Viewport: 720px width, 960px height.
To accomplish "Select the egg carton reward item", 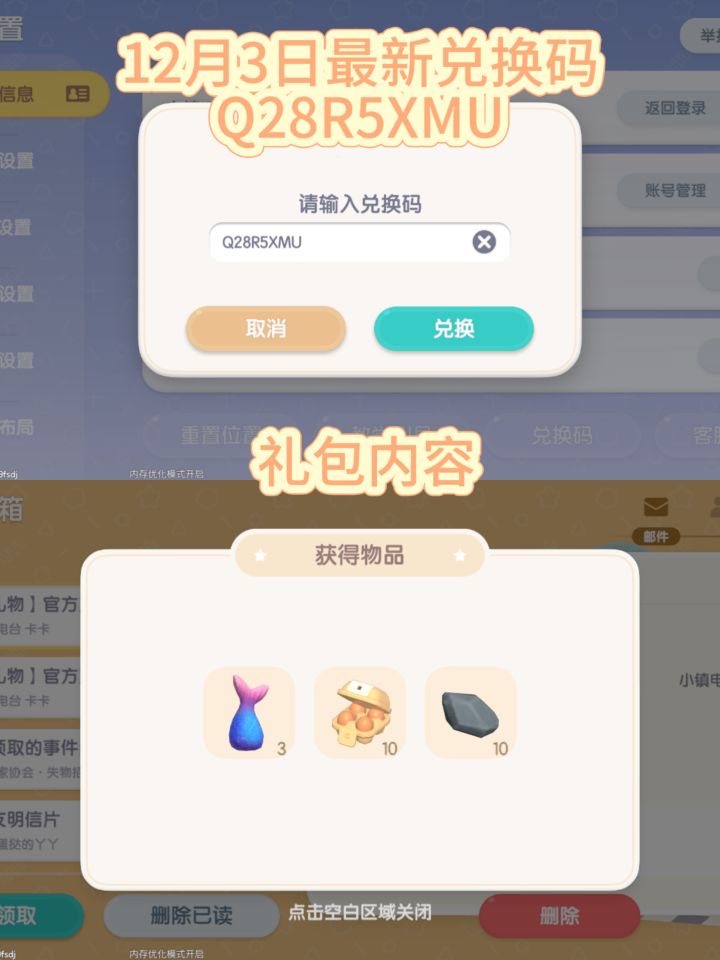I will pos(358,710).
